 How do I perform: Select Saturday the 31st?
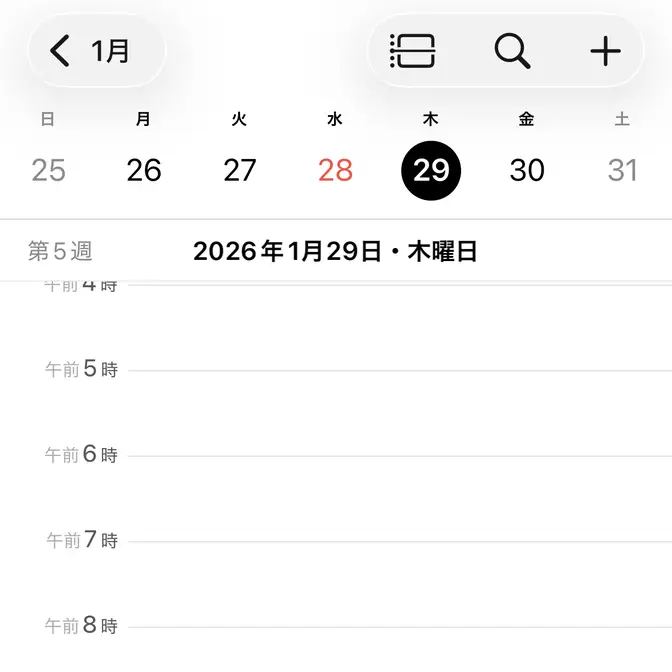coord(622,171)
